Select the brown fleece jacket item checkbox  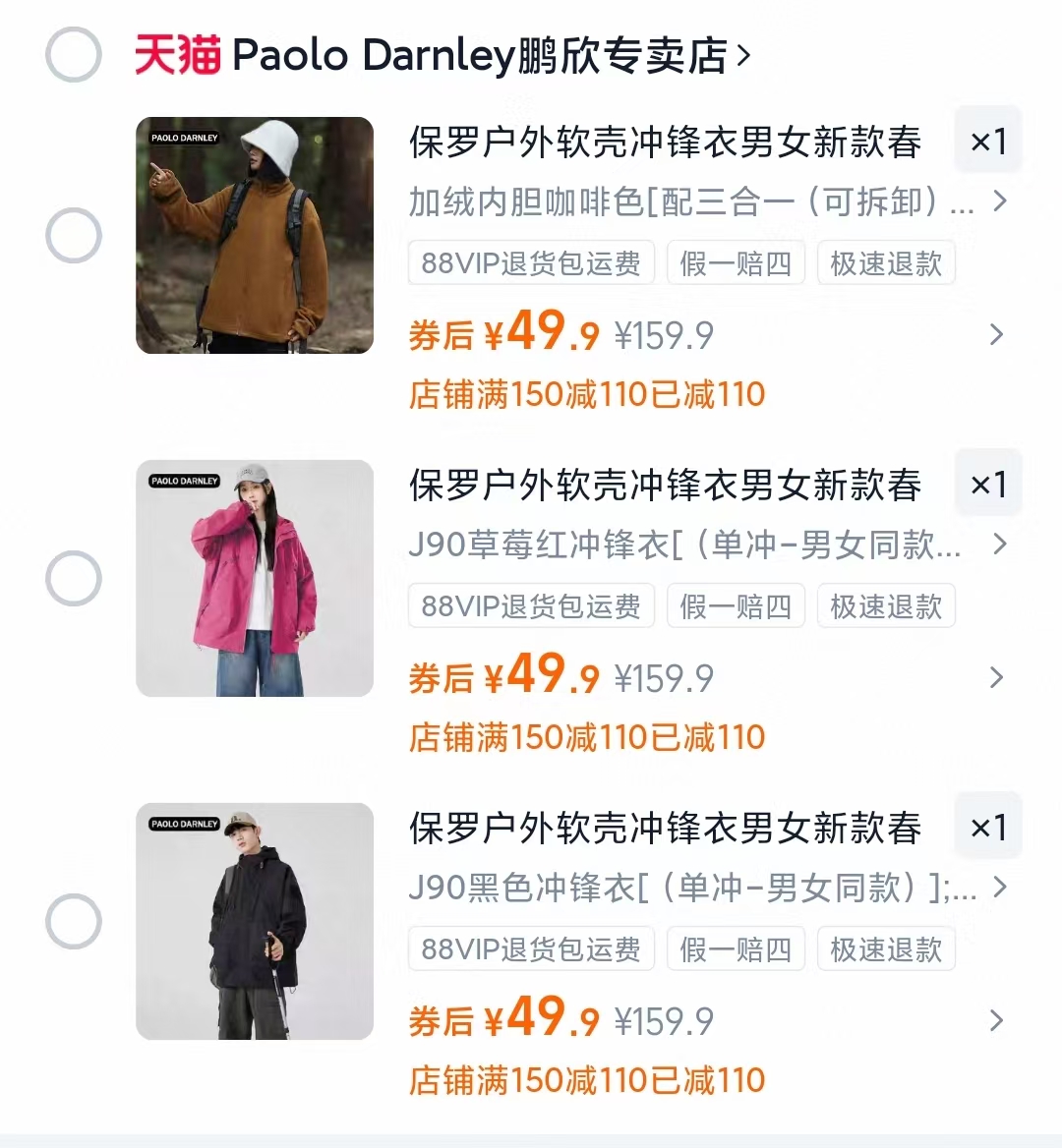coord(73,235)
